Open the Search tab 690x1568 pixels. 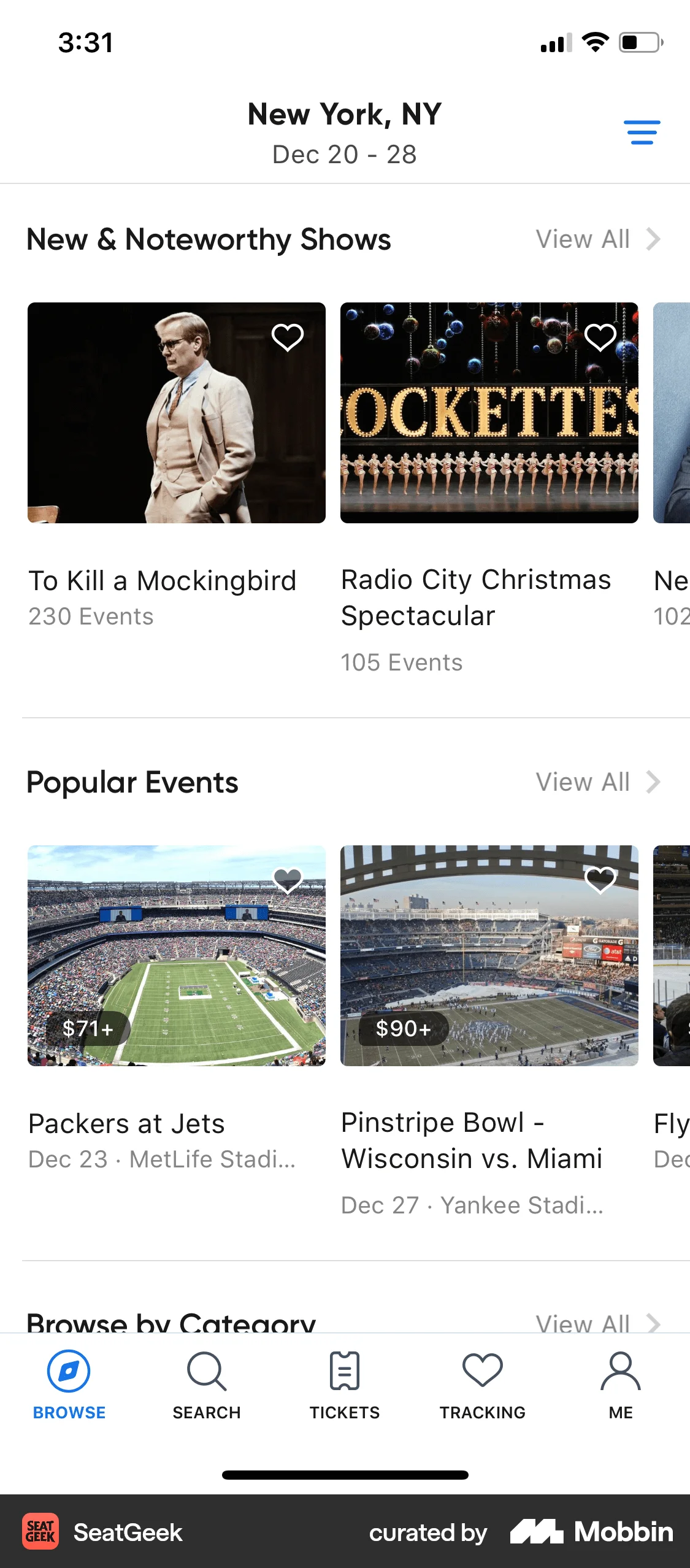click(x=206, y=1386)
